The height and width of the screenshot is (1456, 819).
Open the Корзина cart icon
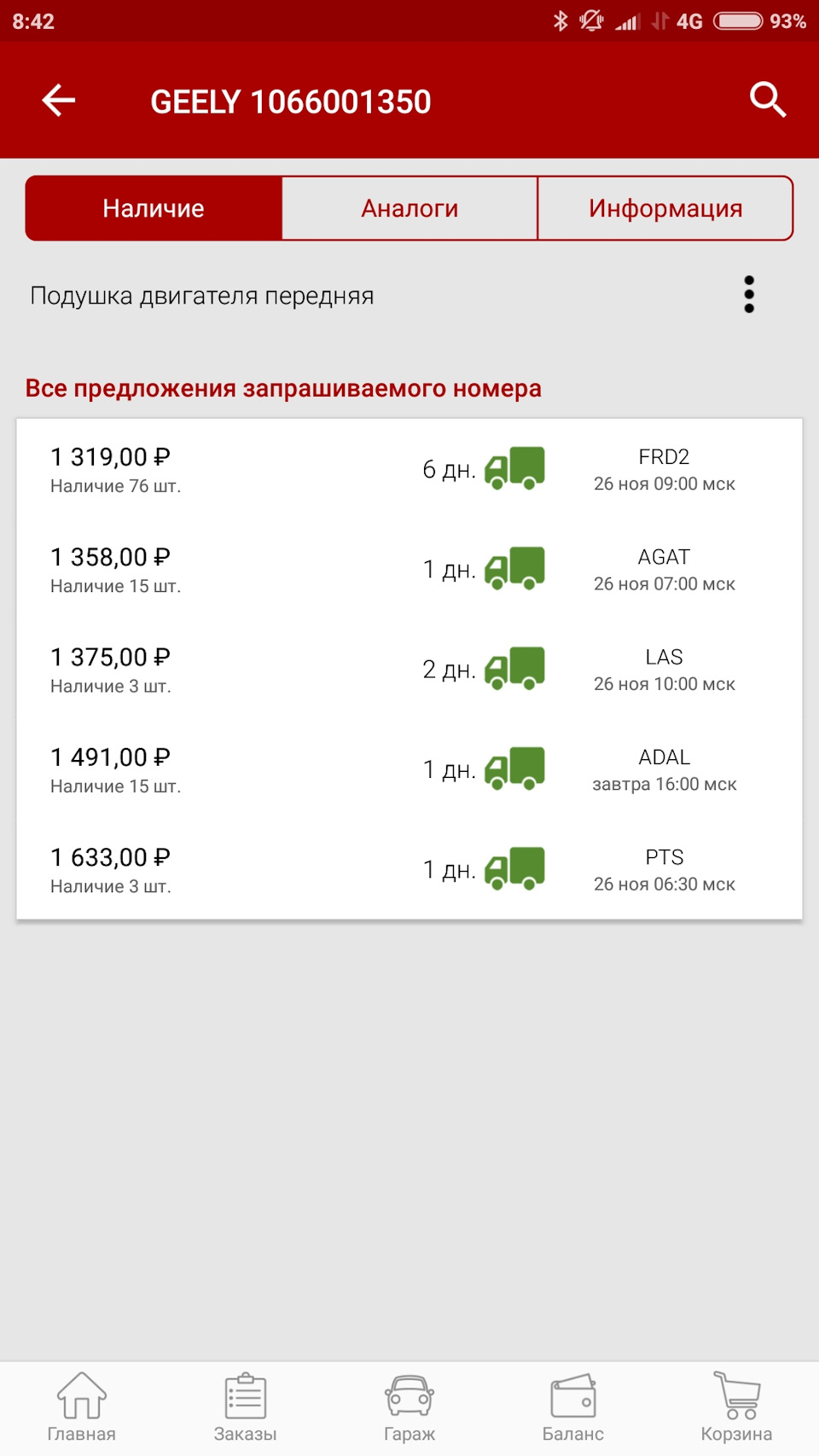(736, 1403)
